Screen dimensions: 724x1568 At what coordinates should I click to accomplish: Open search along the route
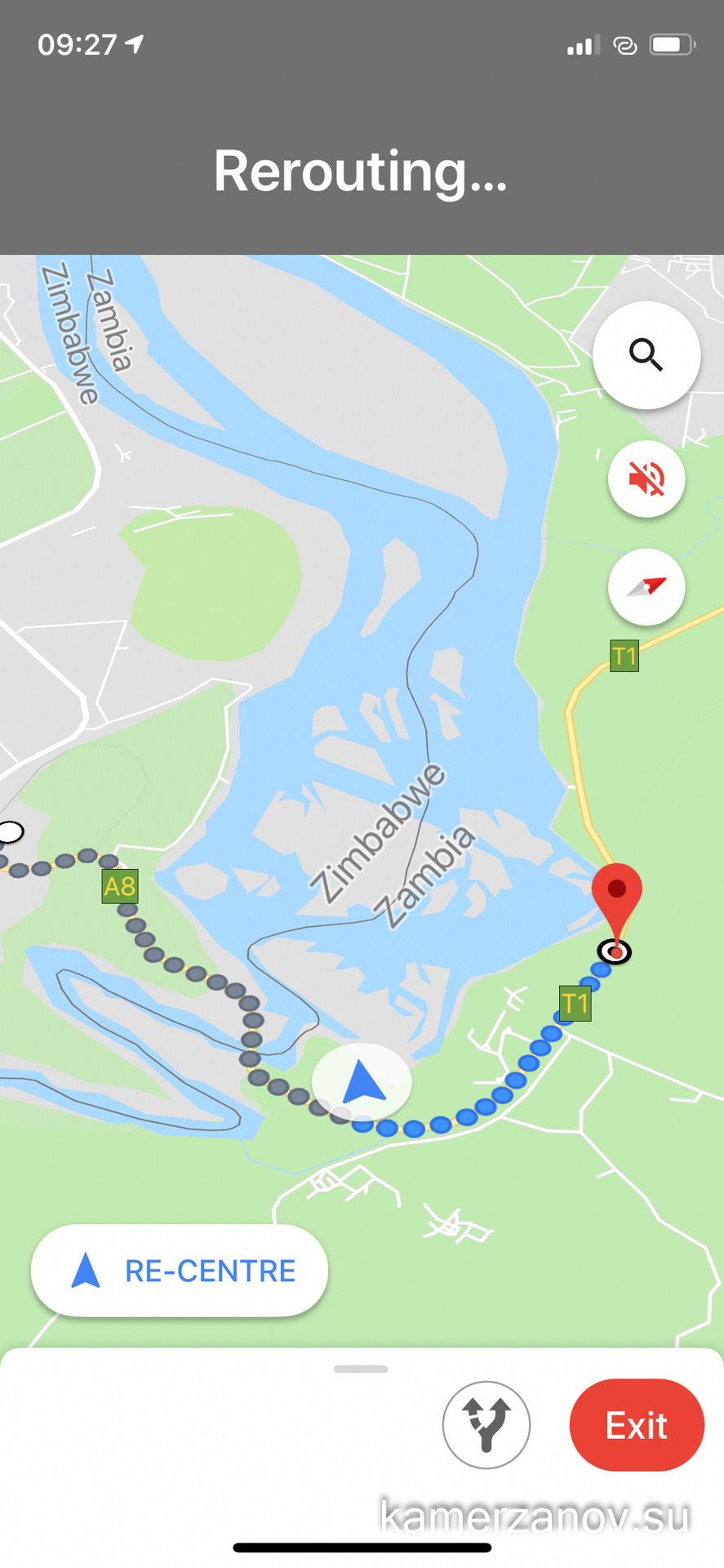[x=646, y=355]
